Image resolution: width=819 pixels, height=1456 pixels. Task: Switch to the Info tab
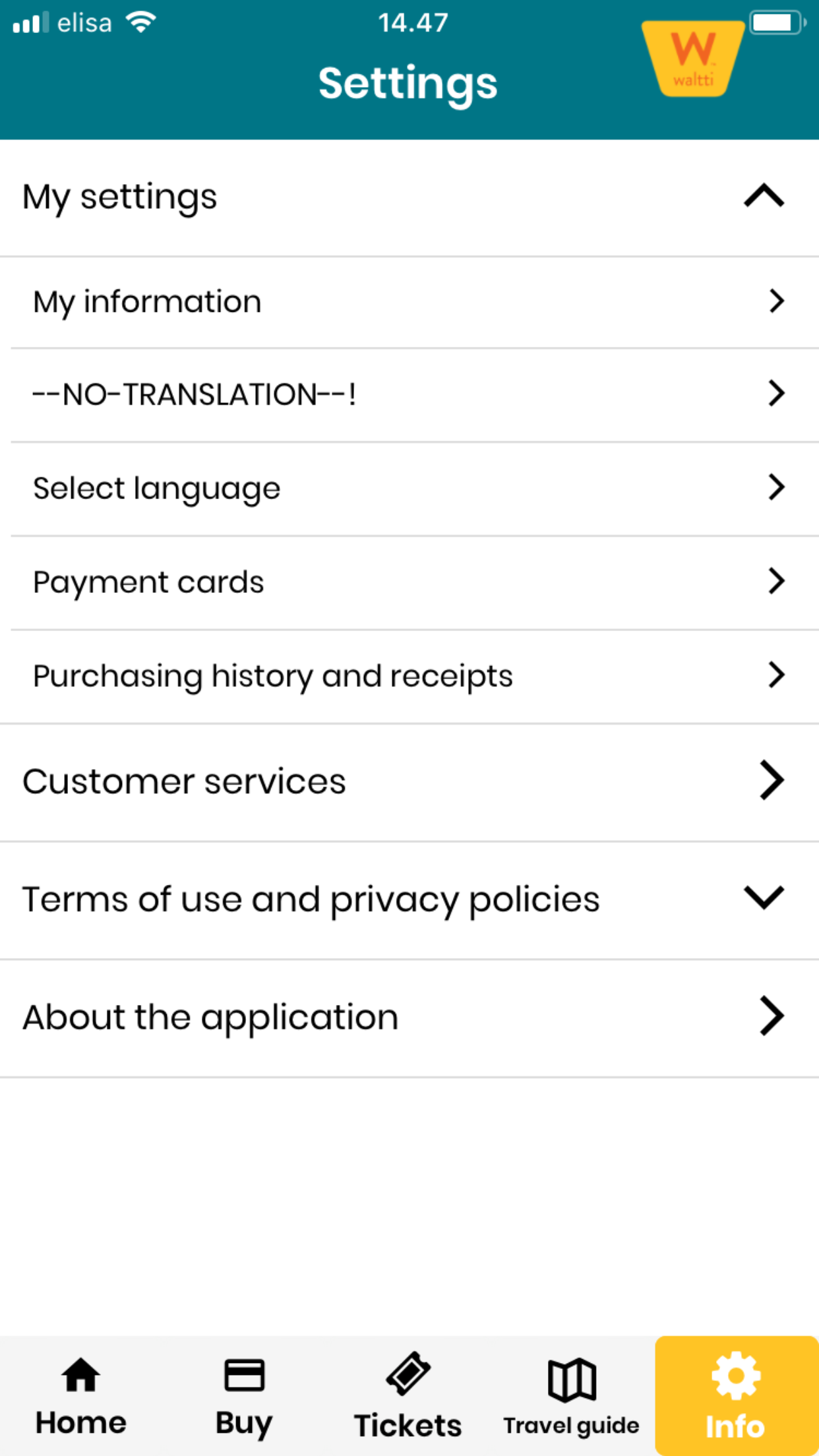pos(735,1398)
